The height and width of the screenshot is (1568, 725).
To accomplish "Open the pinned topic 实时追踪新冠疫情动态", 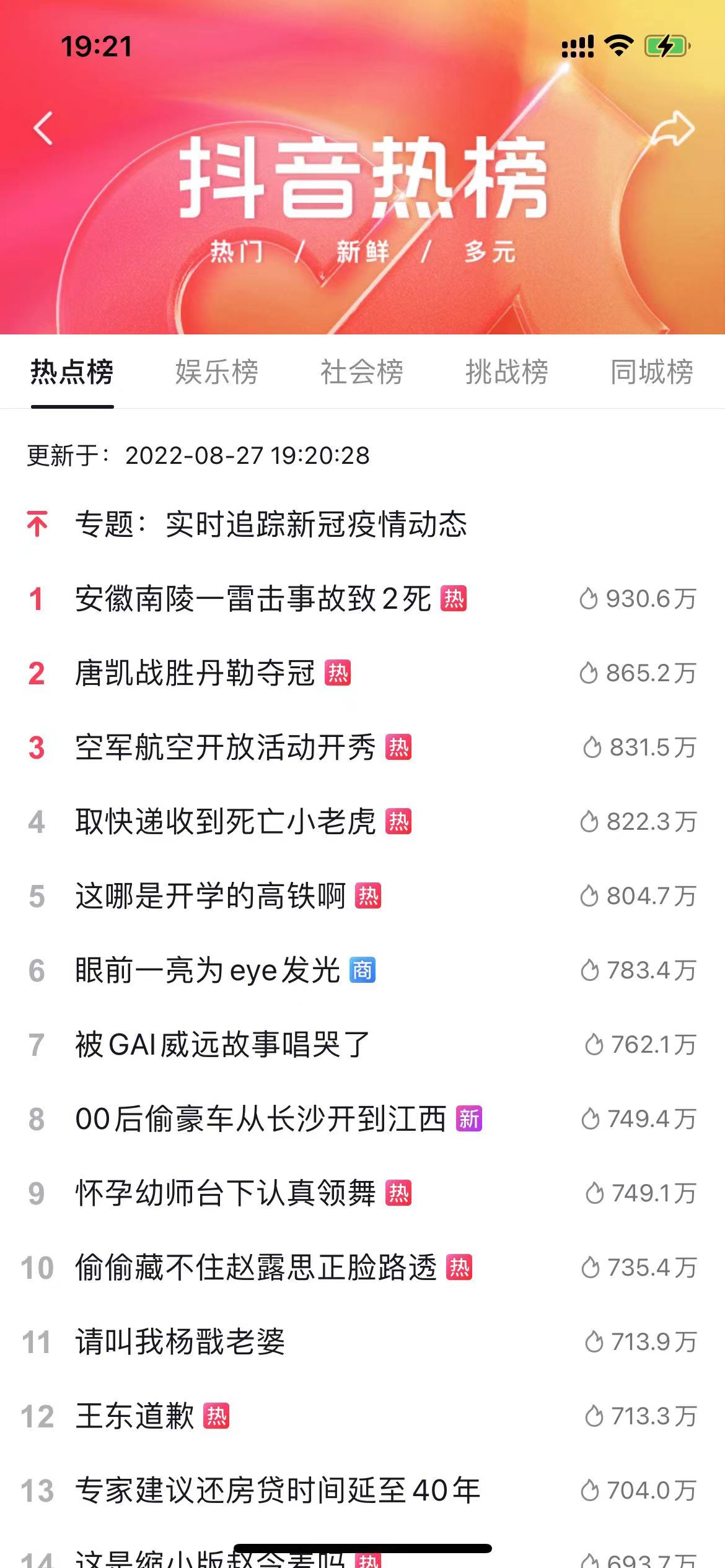I will click(x=271, y=525).
